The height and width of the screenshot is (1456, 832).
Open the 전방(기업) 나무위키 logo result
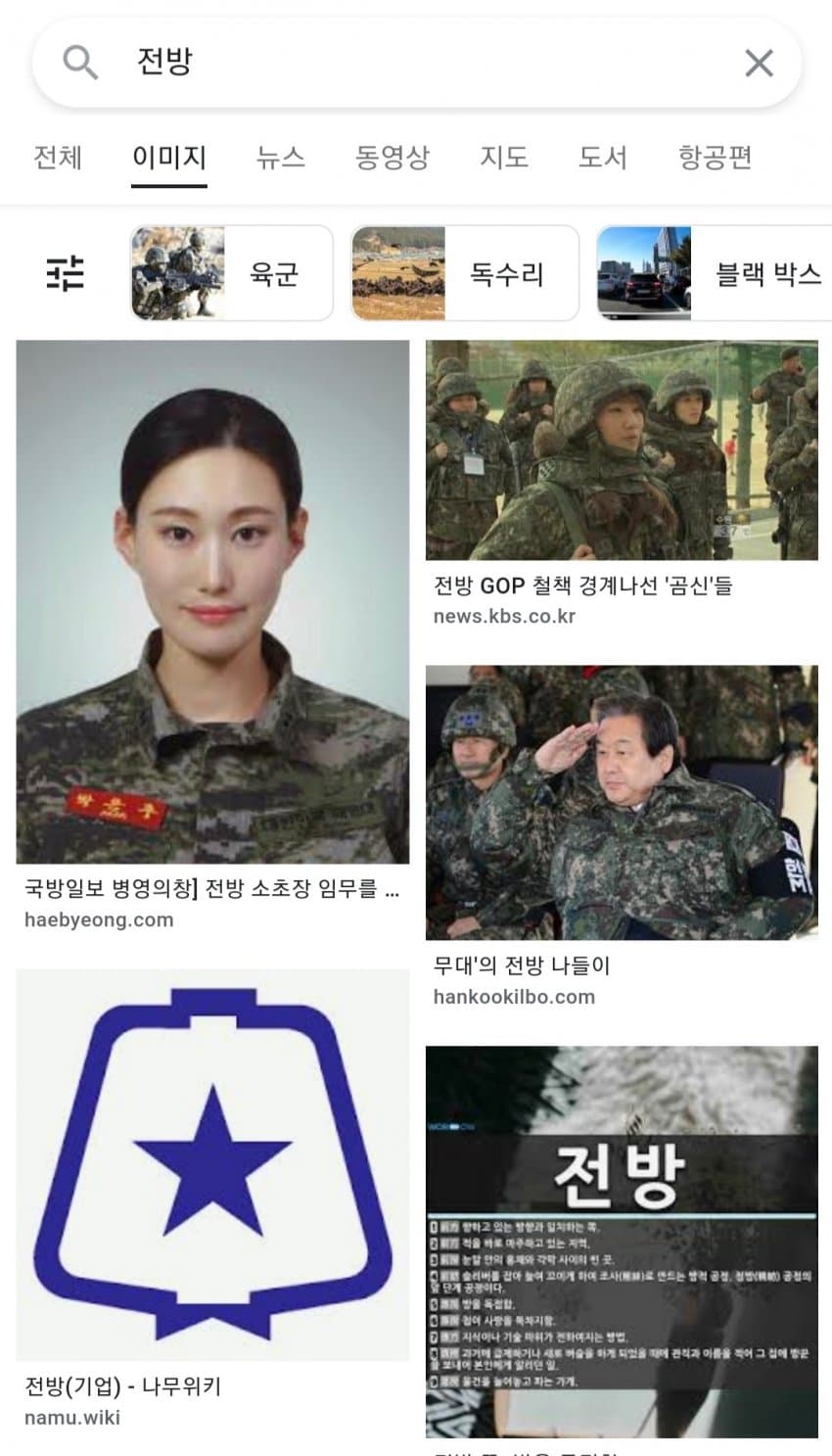(x=212, y=1165)
